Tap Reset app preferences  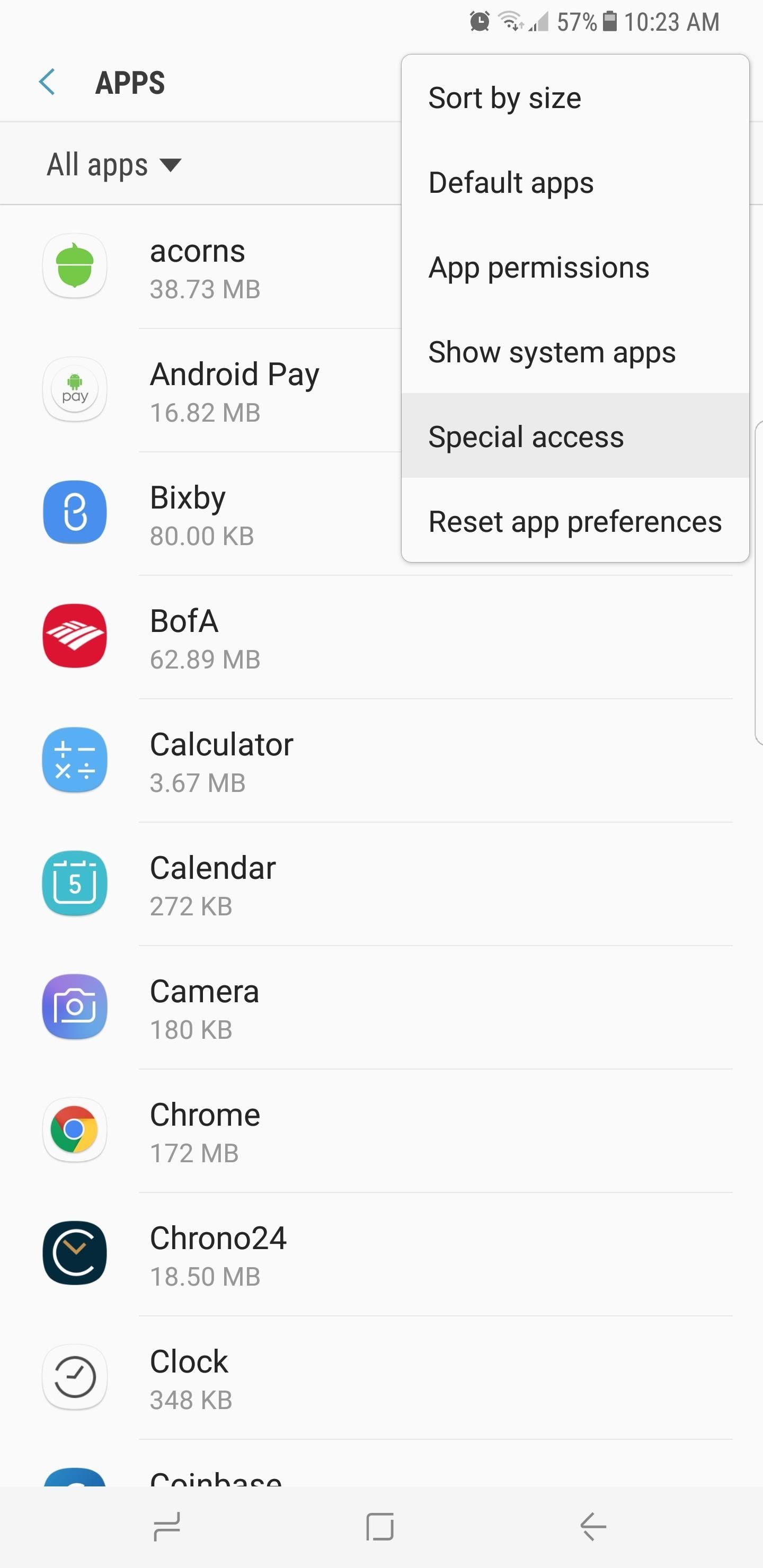coord(574,522)
